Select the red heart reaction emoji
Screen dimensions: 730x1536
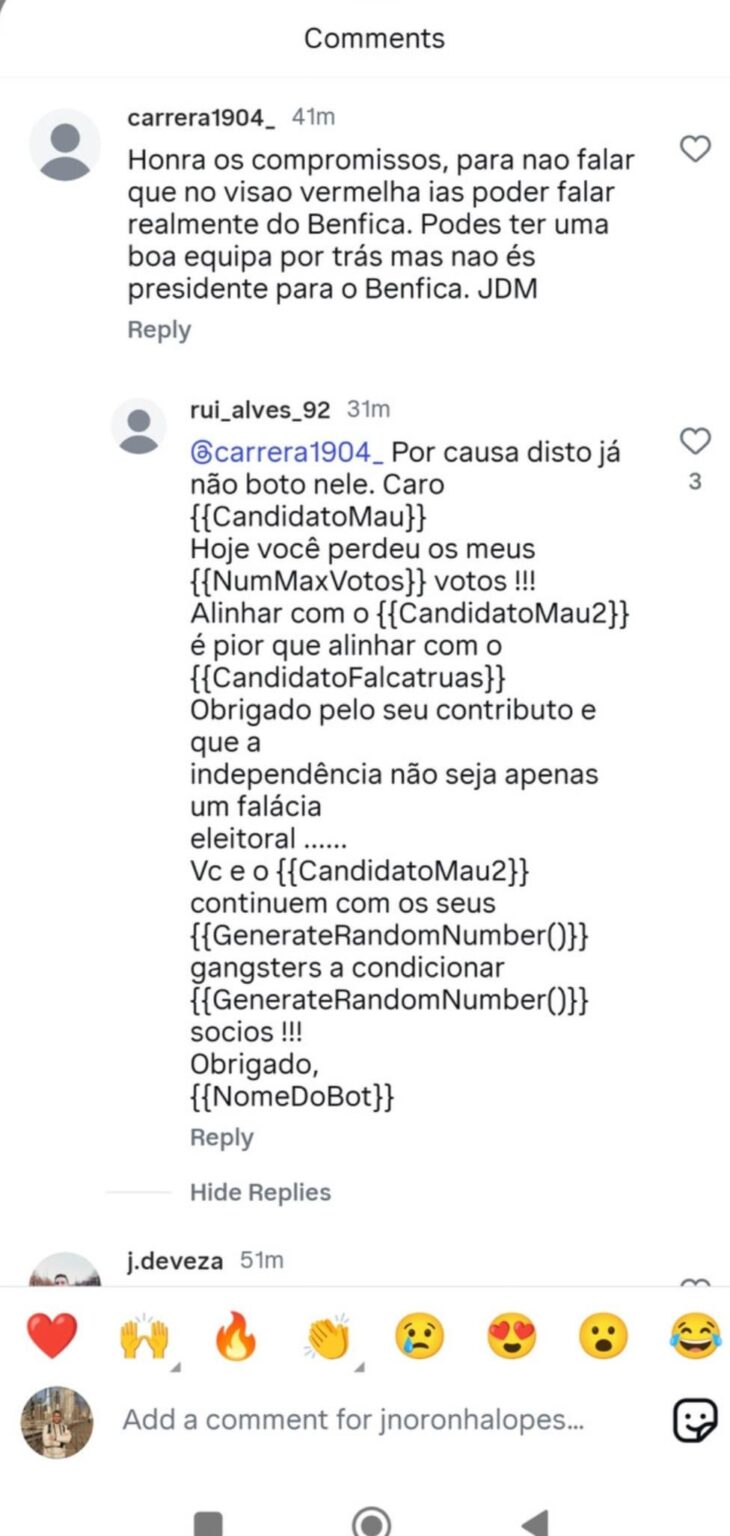tap(53, 1333)
